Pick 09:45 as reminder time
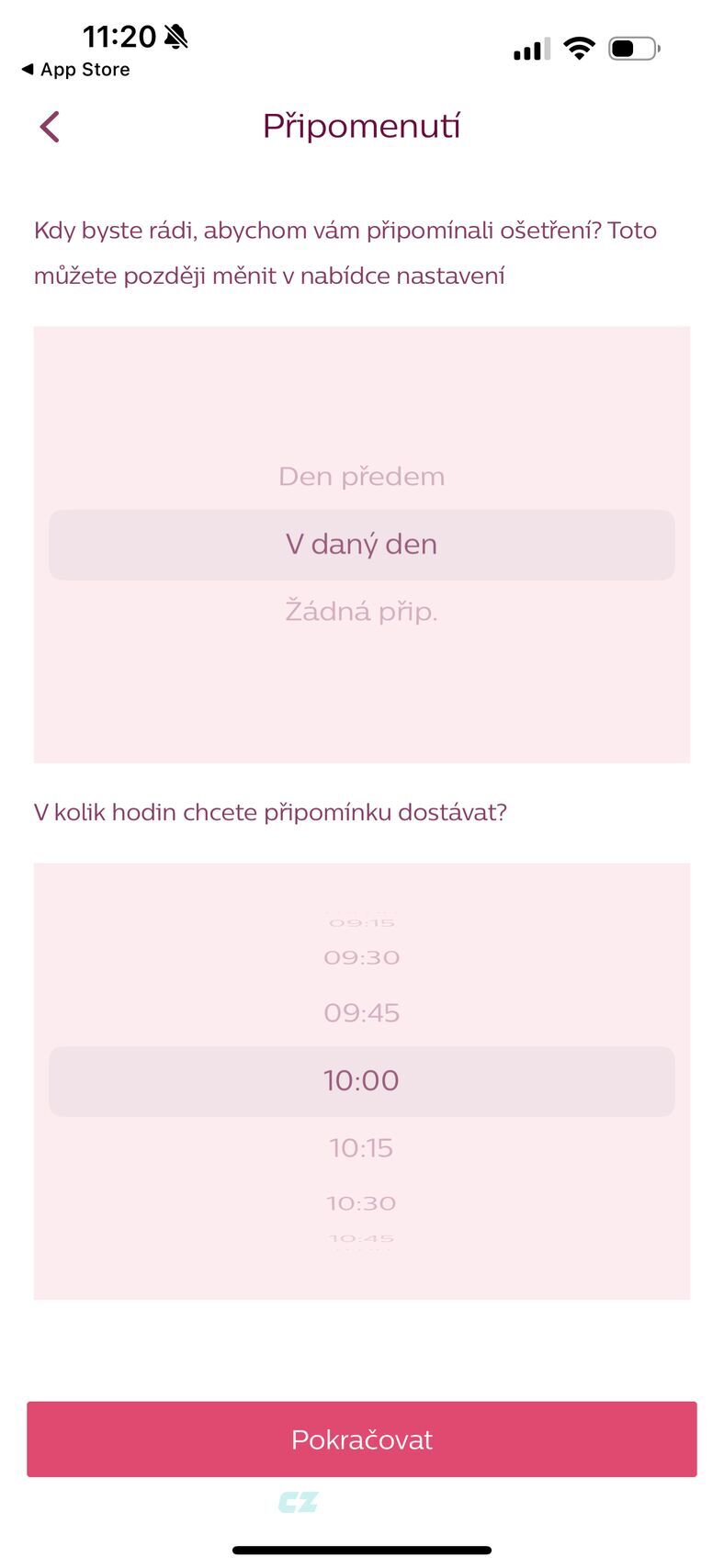 (361, 1013)
